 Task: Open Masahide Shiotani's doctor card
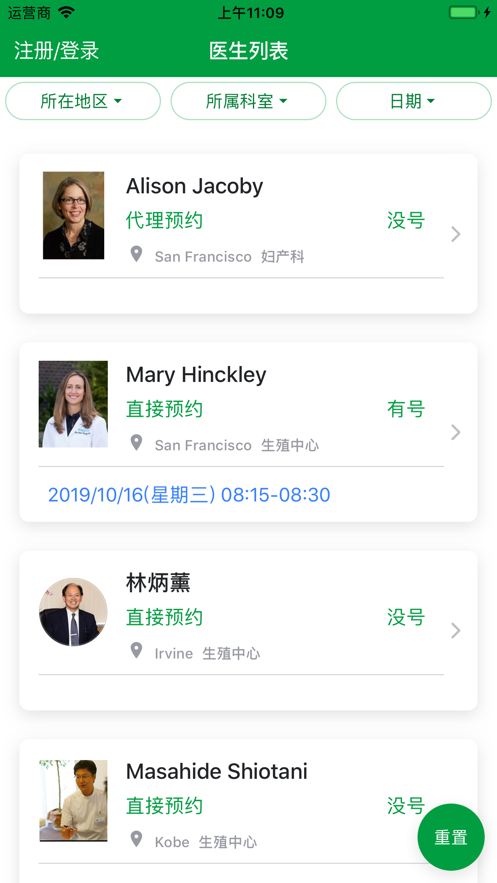point(248,811)
